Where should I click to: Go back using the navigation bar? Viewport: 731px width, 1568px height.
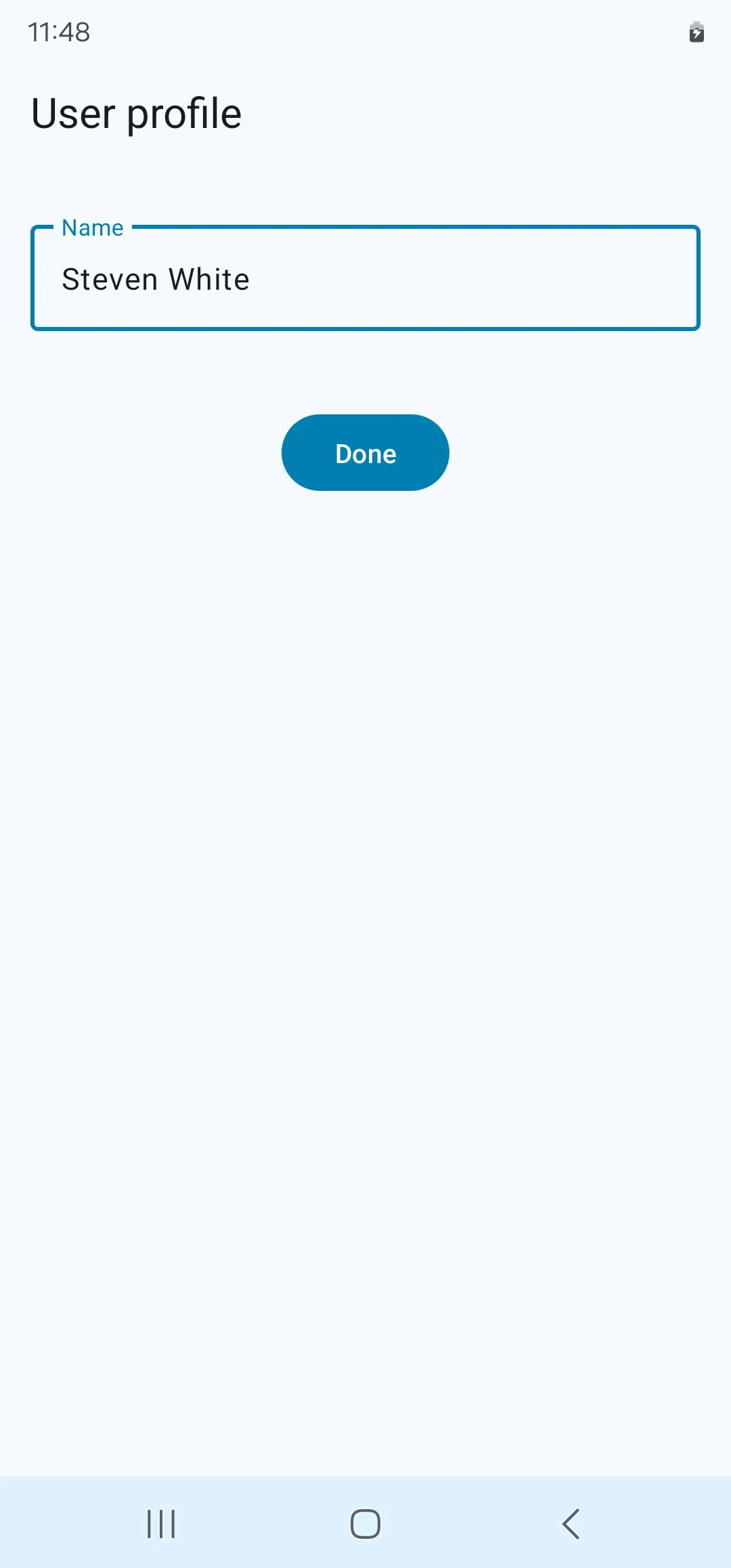[571, 1524]
